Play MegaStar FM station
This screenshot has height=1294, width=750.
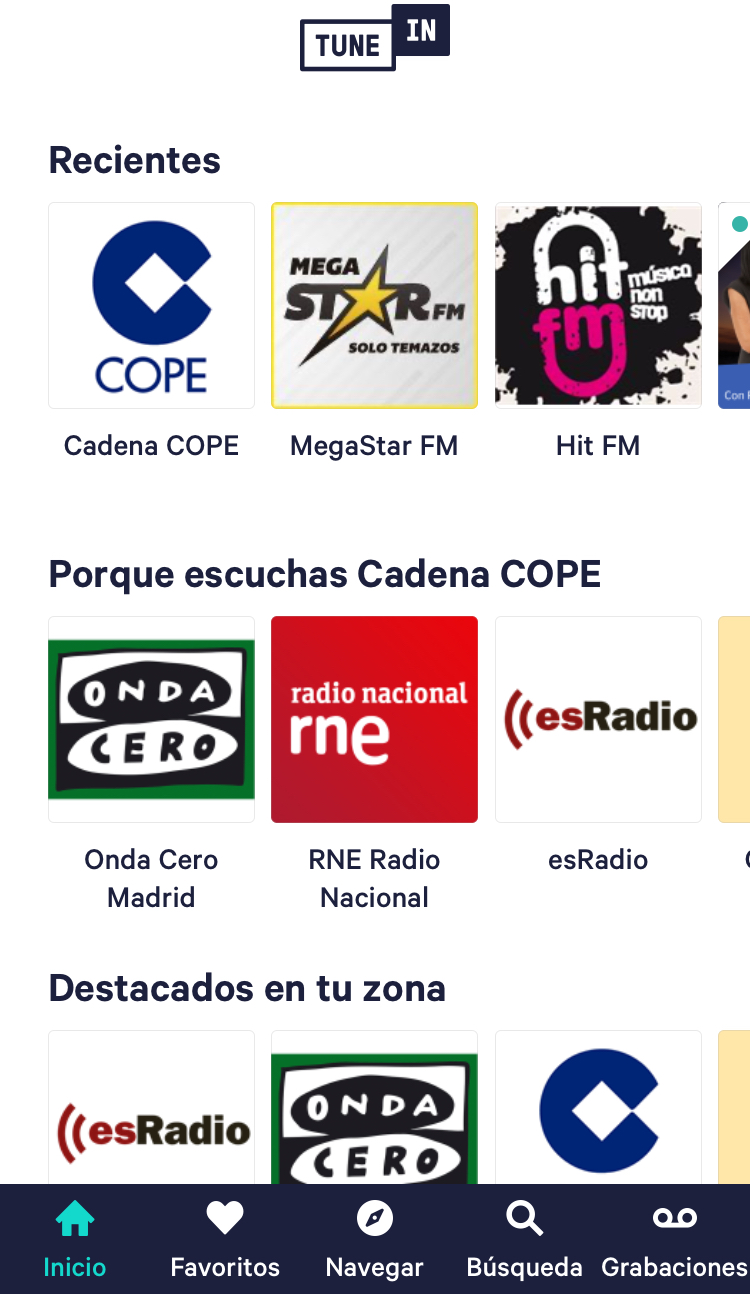pos(374,306)
